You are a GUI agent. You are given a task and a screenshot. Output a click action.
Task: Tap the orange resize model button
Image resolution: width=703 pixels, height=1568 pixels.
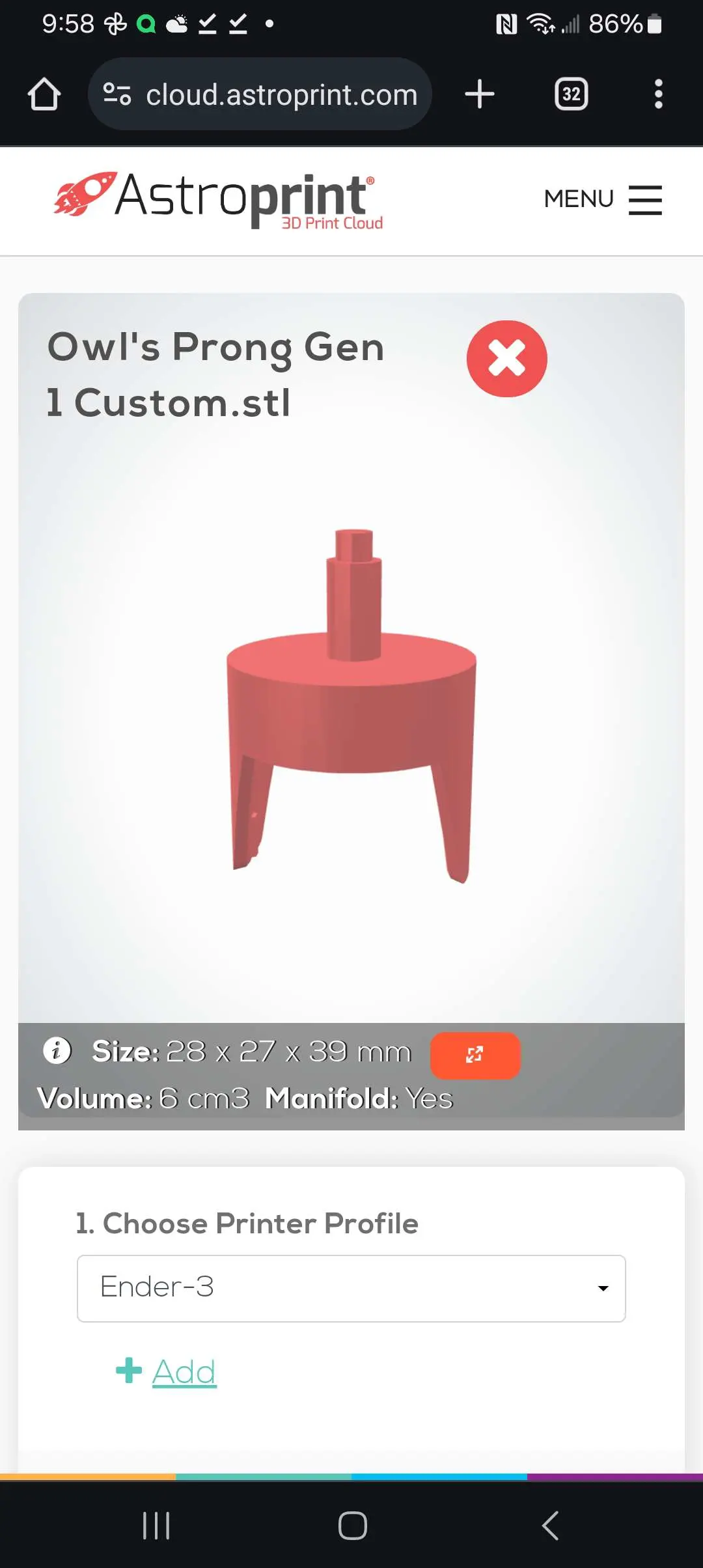(x=475, y=1055)
